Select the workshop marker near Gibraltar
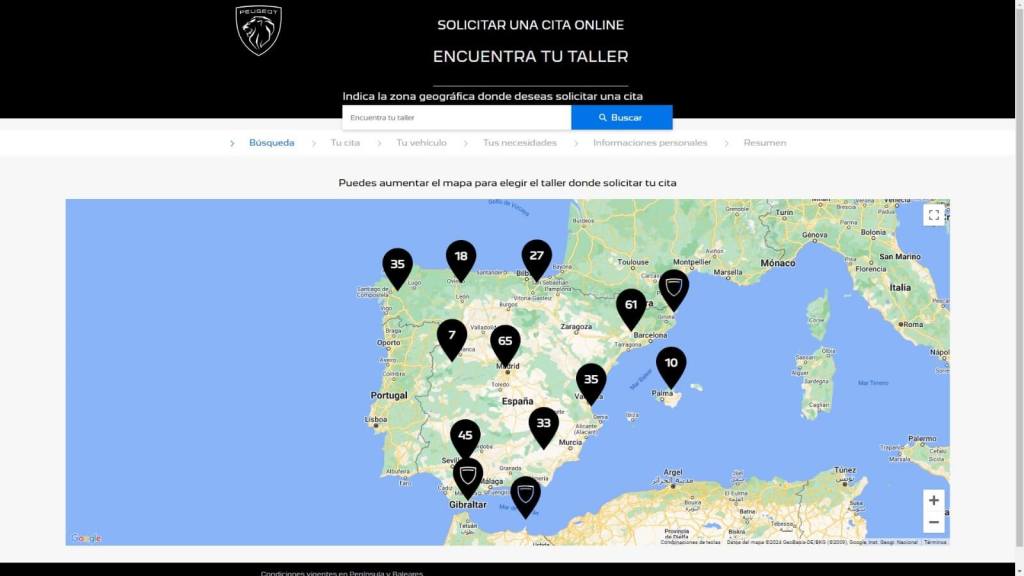The image size is (1024, 576). (468, 475)
